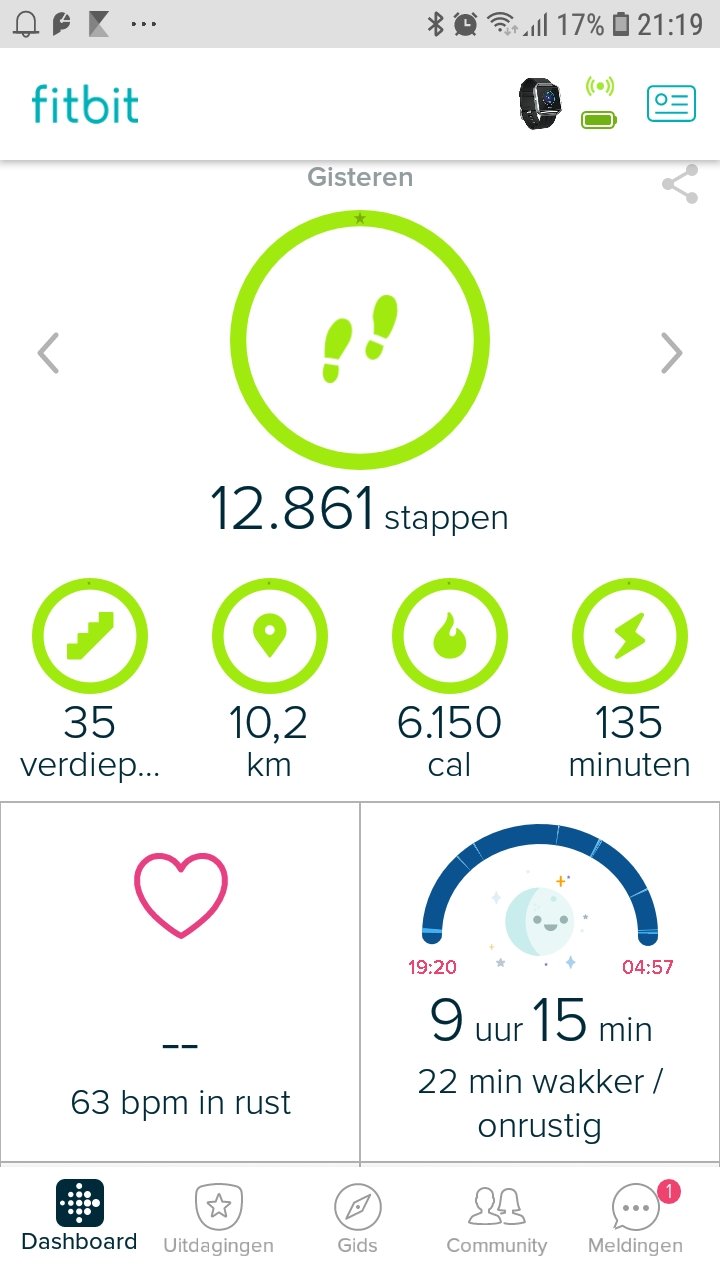Open the heart rate 63 bpm card
Image resolution: width=720 pixels, height=1280 pixels.
[180, 982]
